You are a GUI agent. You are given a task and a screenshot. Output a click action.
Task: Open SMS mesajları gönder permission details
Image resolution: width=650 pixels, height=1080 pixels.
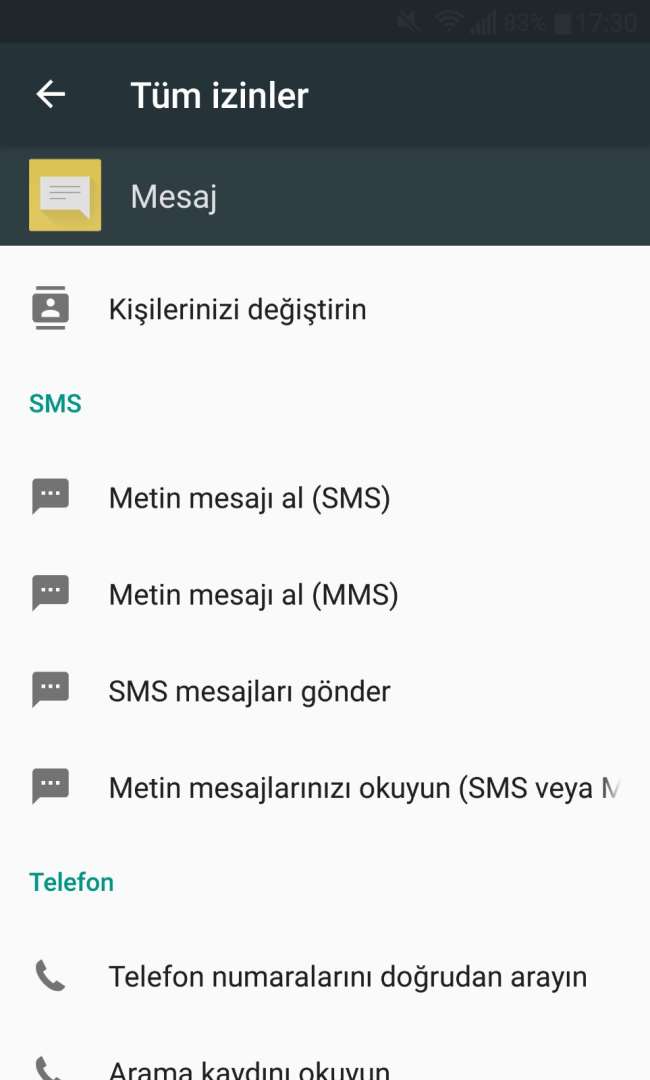pos(325,691)
